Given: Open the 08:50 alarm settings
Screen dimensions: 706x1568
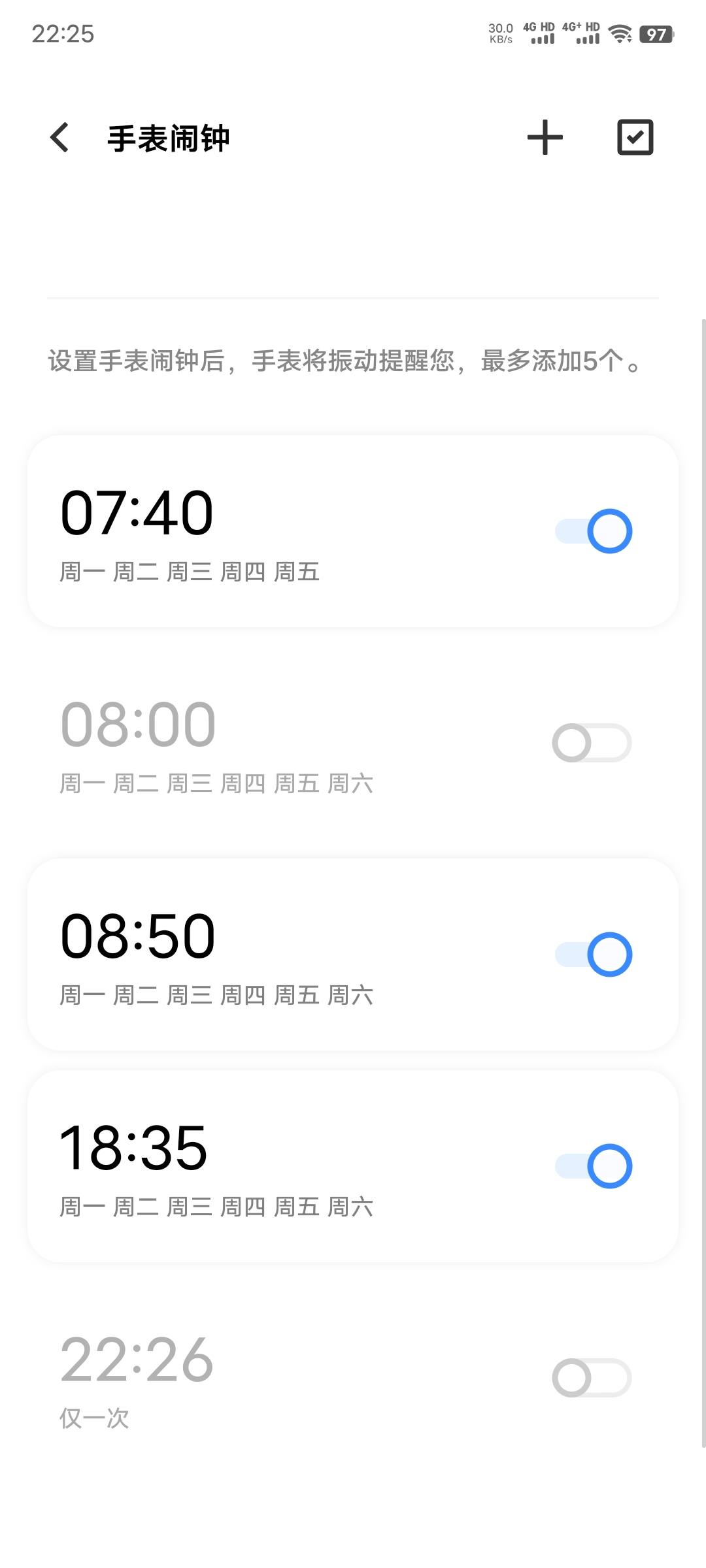Looking at the screenshot, I should click(353, 955).
